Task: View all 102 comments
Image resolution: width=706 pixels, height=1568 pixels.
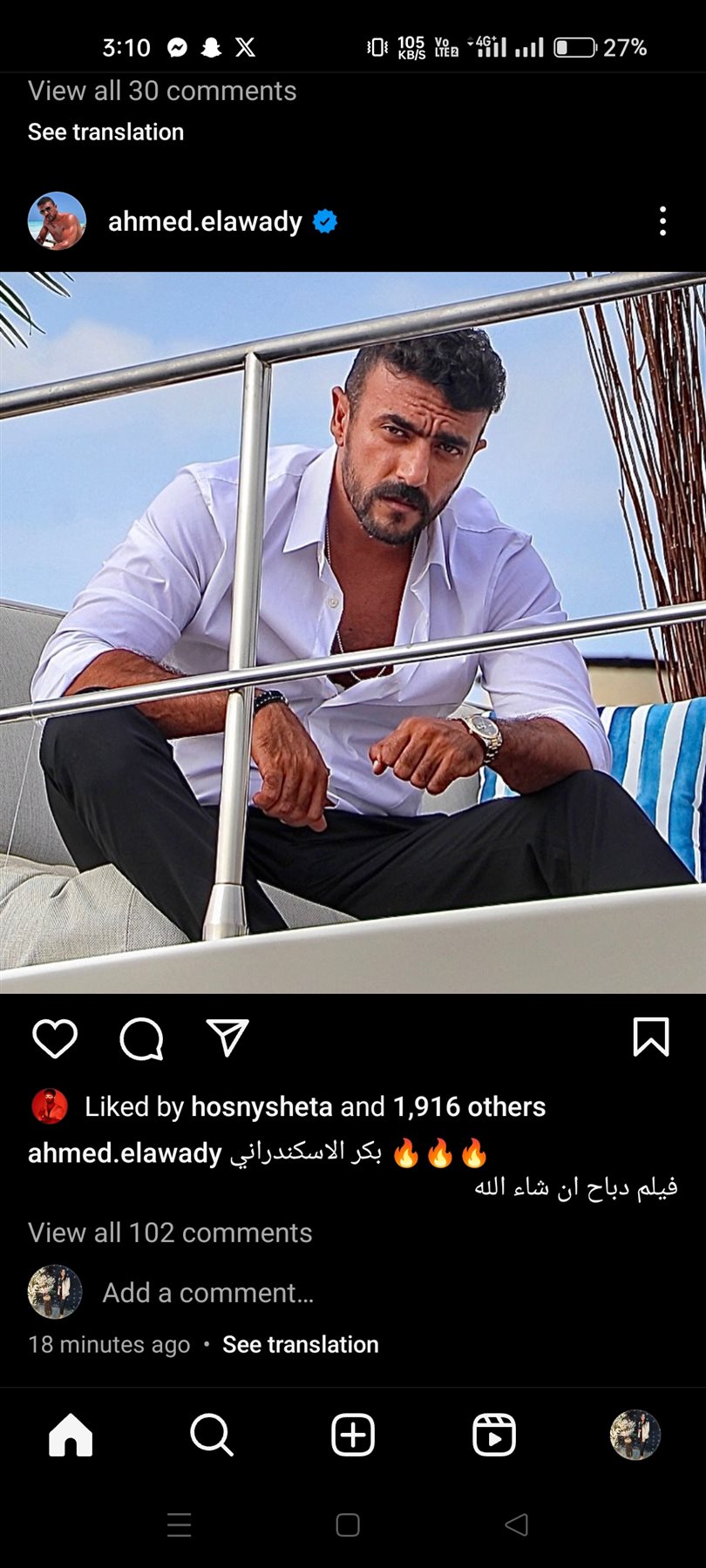Action: 170,1233
